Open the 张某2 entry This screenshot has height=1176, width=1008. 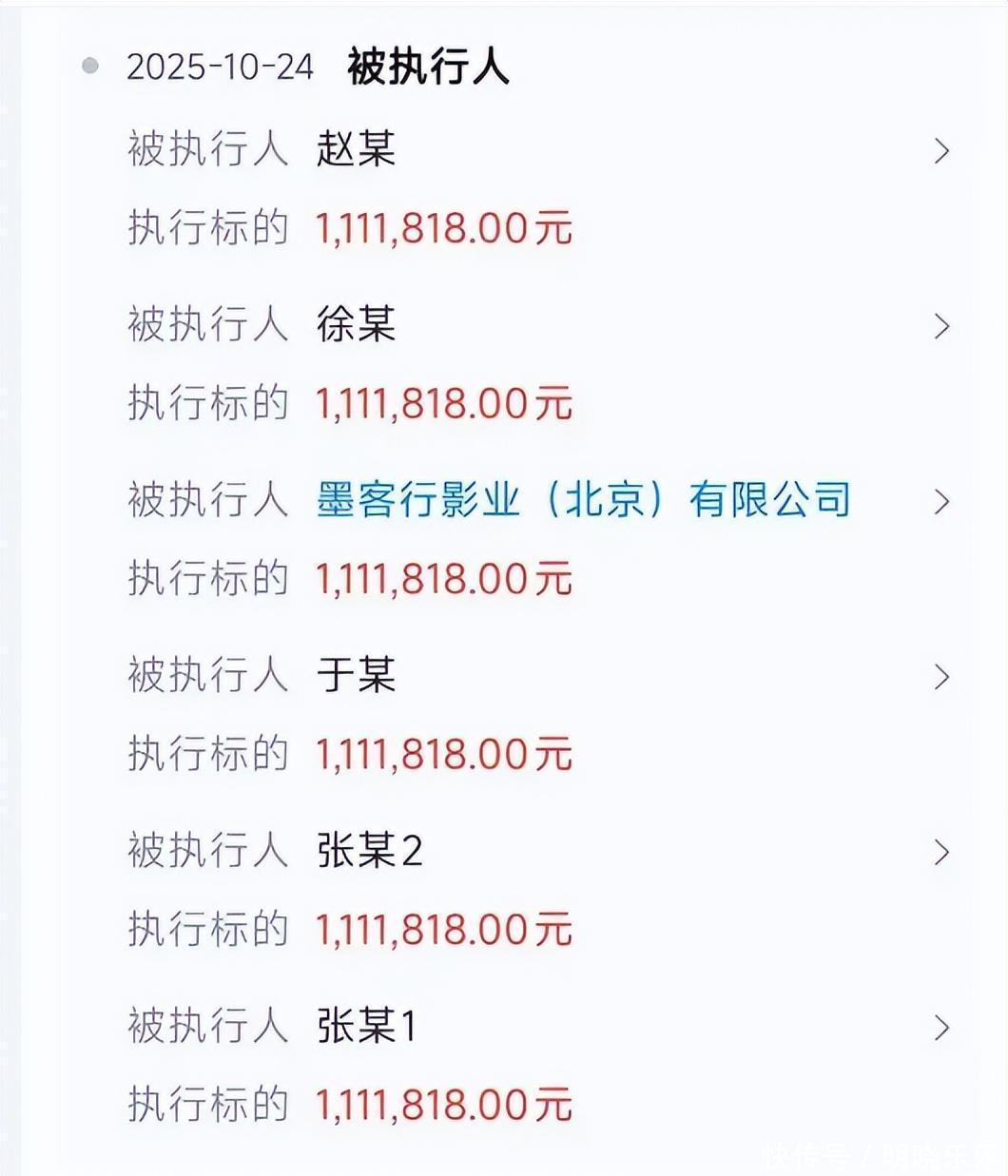pyautogui.click(x=369, y=851)
